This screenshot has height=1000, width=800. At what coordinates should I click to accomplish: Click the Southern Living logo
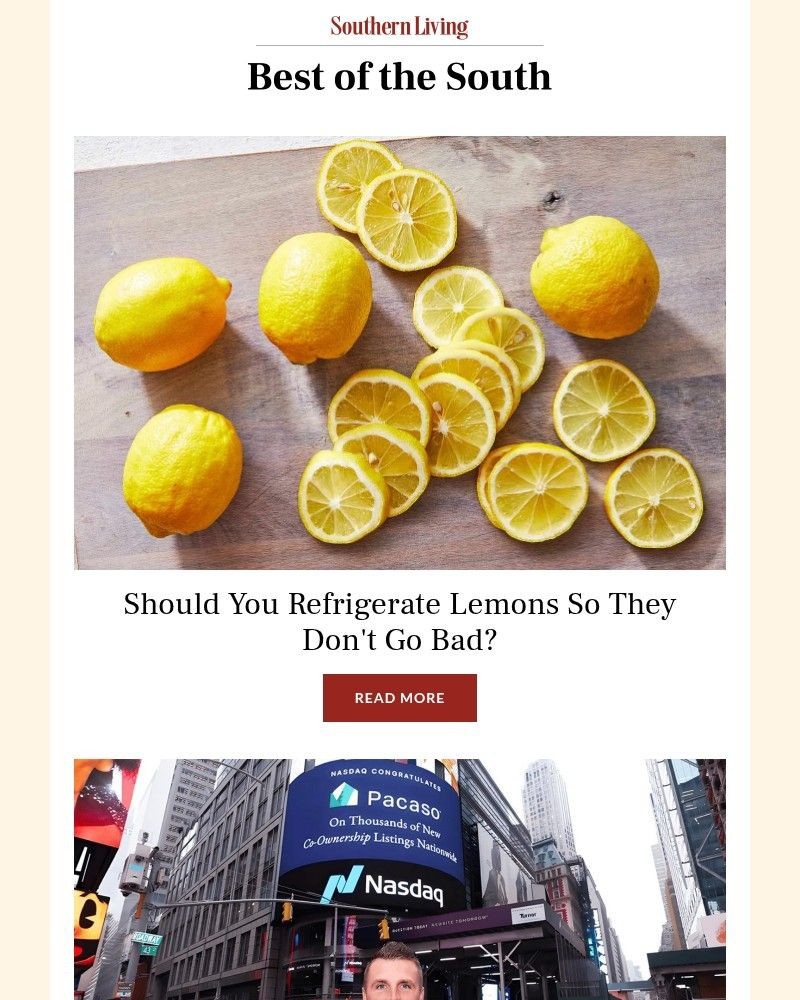click(399, 25)
